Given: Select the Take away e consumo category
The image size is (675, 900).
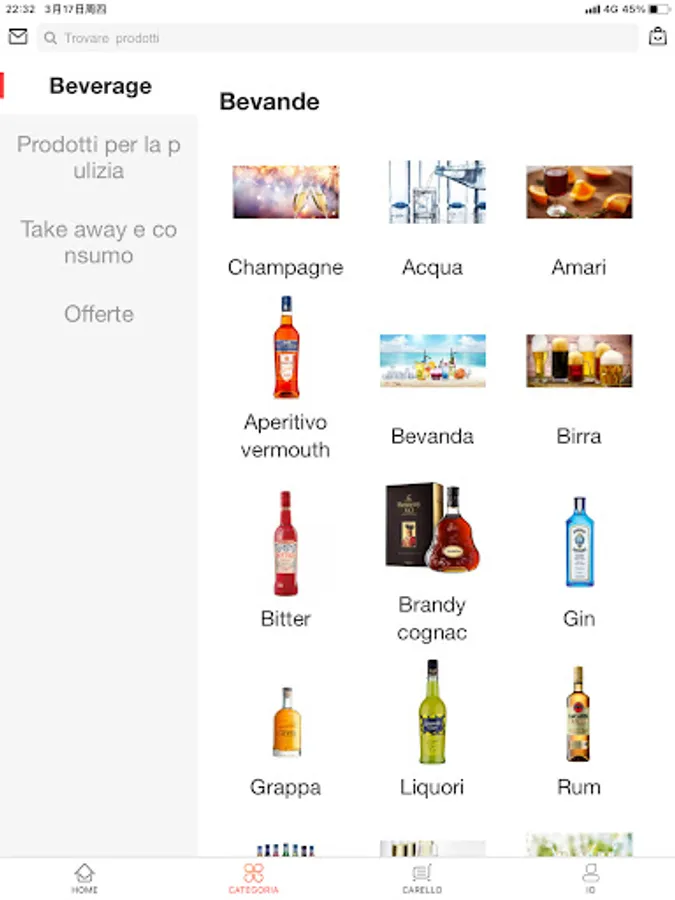Looking at the screenshot, I should point(99,242).
